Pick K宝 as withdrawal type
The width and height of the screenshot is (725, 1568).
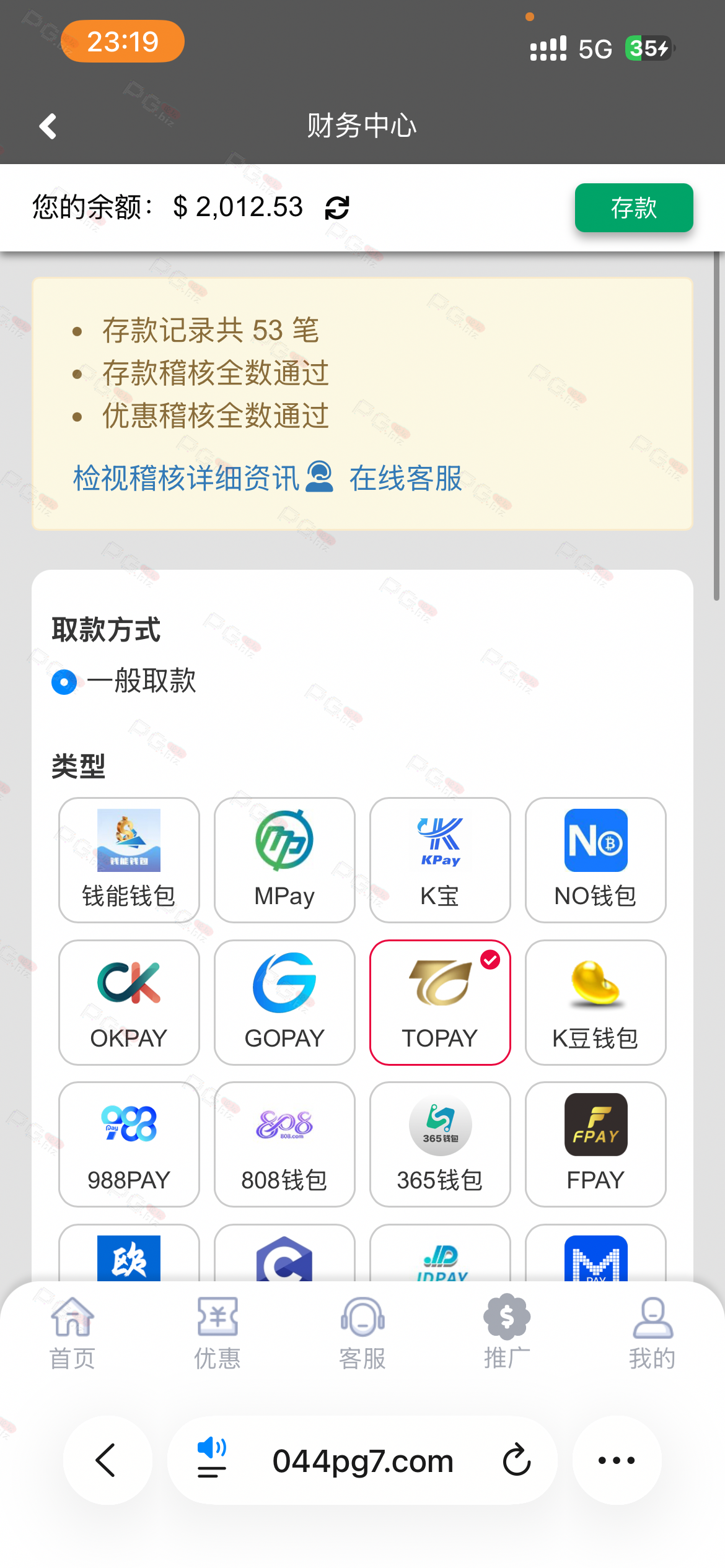click(x=440, y=860)
